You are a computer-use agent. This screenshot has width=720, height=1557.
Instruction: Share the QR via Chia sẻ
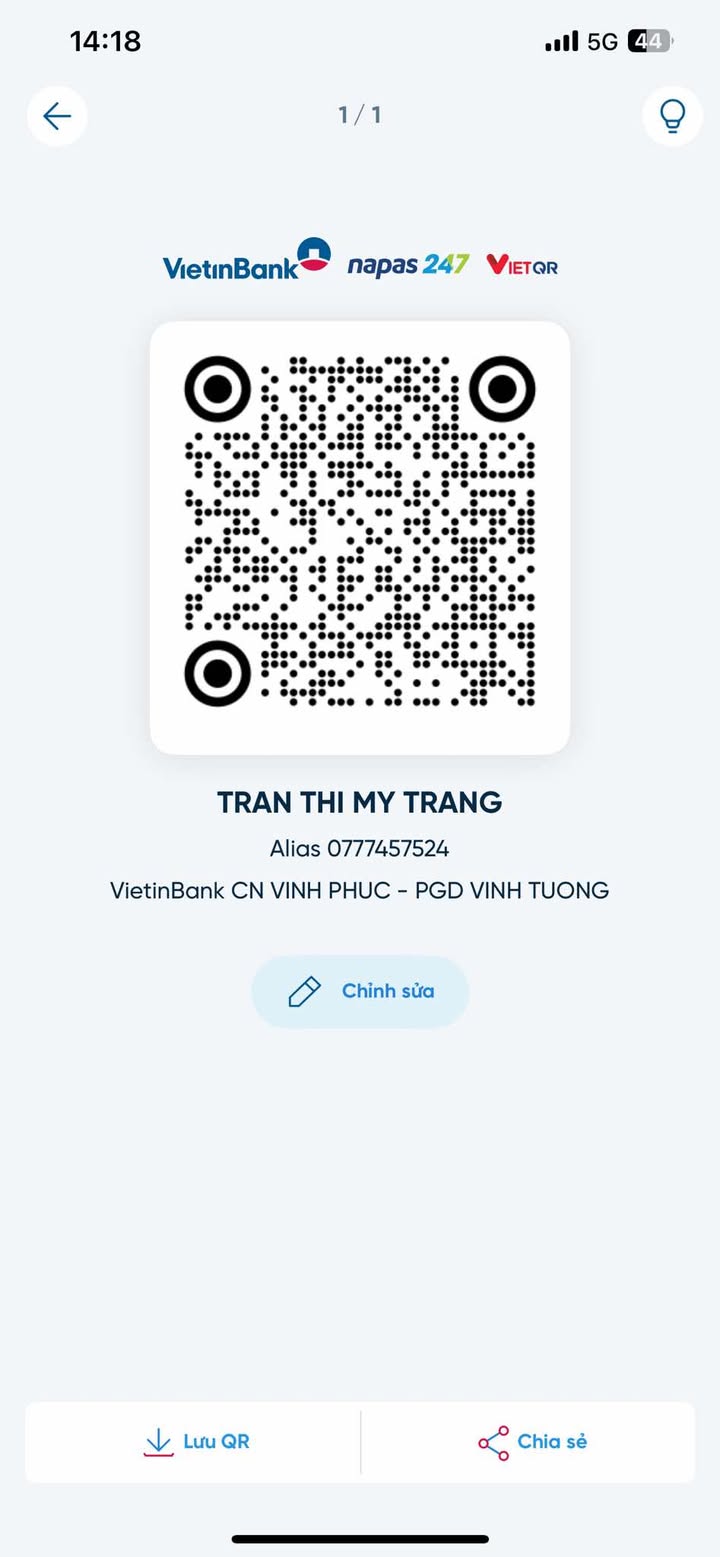click(x=531, y=1441)
